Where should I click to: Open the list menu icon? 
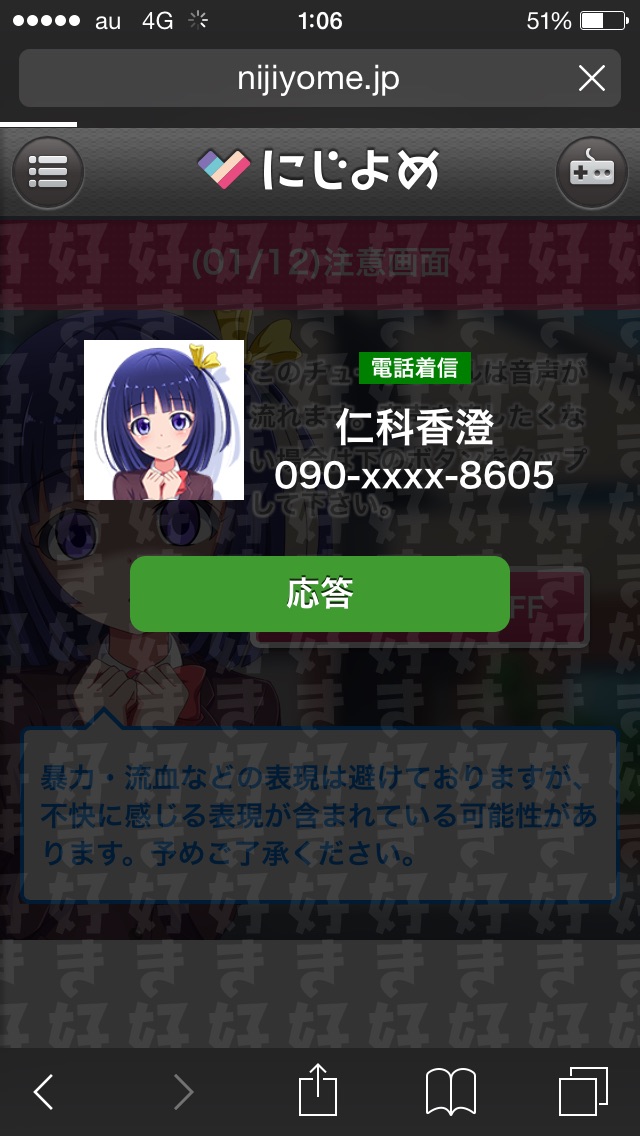coord(48,173)
